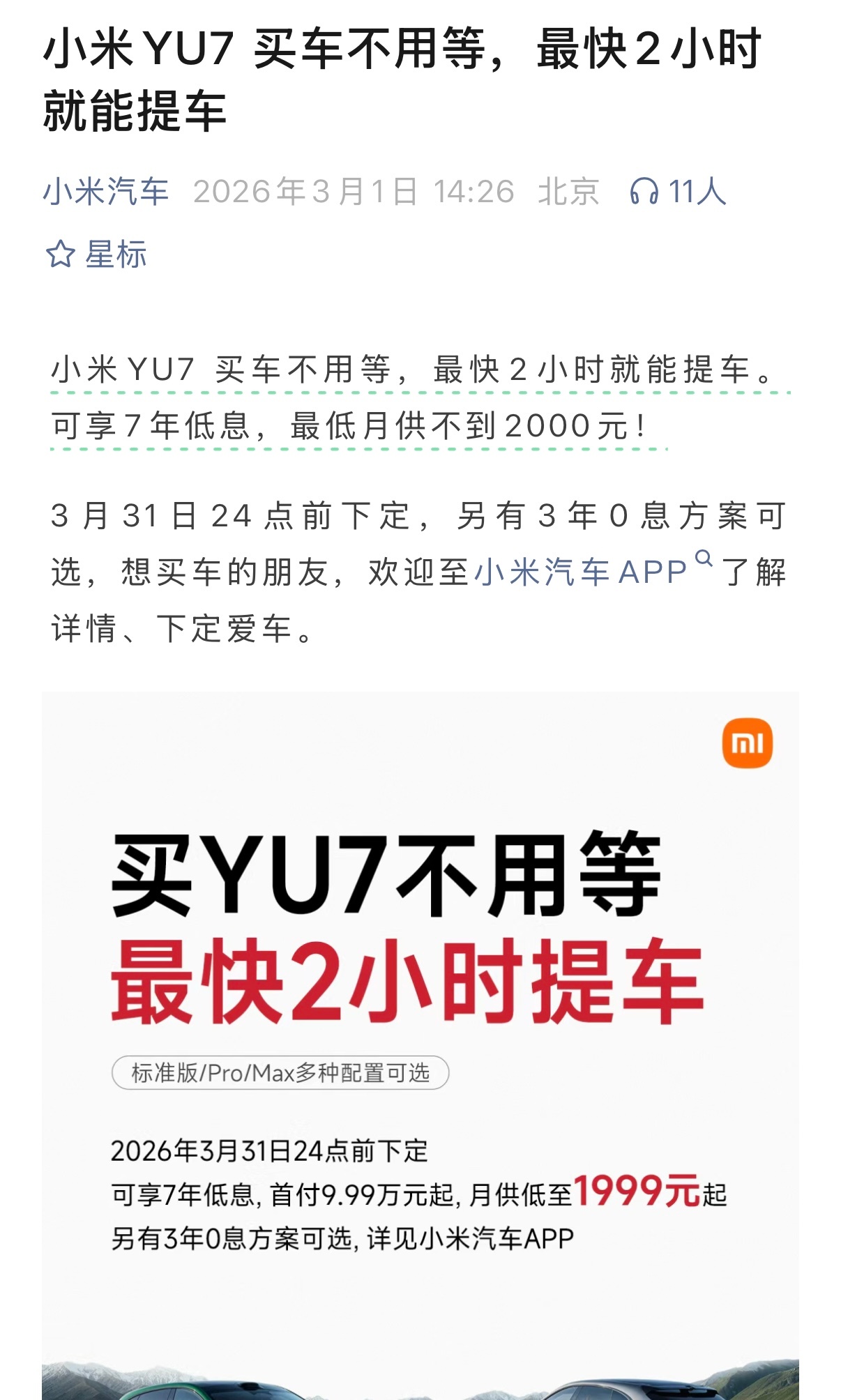Viewport: 841px width, 1400px height.
Task: Select the underlined sentence about 7年低息
Action: coord(349,425)
